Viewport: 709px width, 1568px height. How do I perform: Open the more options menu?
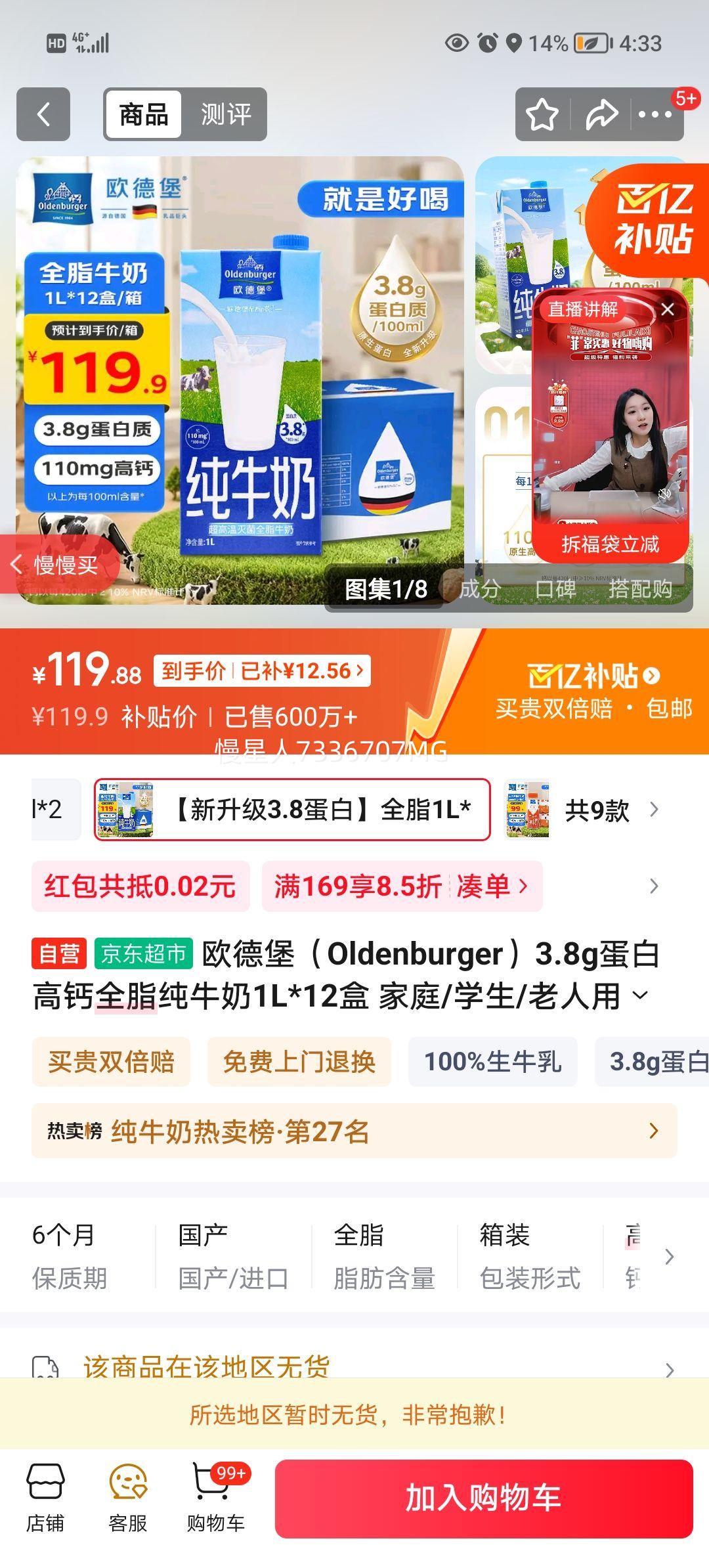coord(655,115)
